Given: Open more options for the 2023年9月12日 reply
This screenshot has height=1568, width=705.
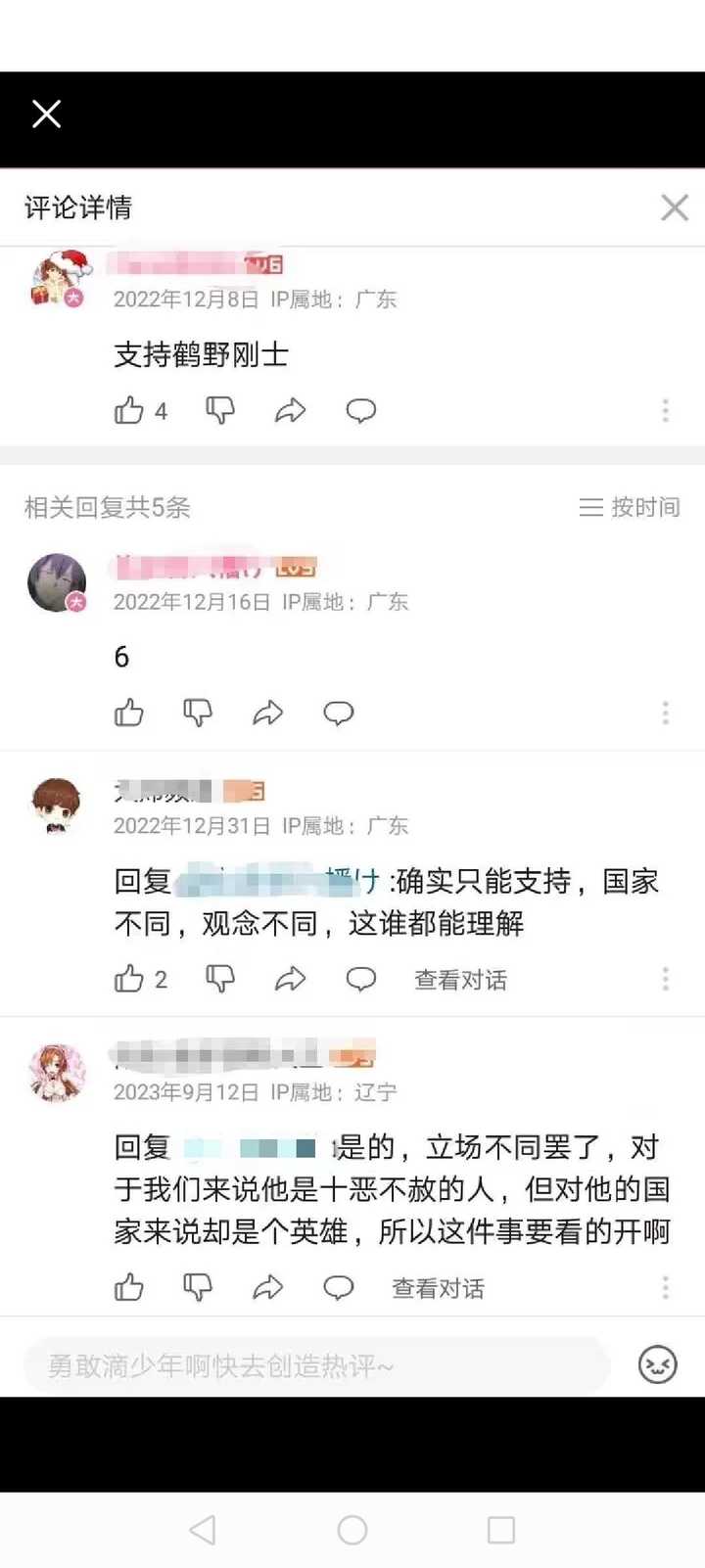Looking at the screenshot, I should (665, 1288).
